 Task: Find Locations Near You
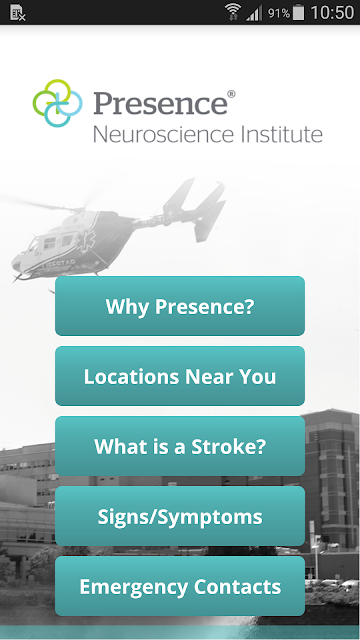click(x=180, y=376)
